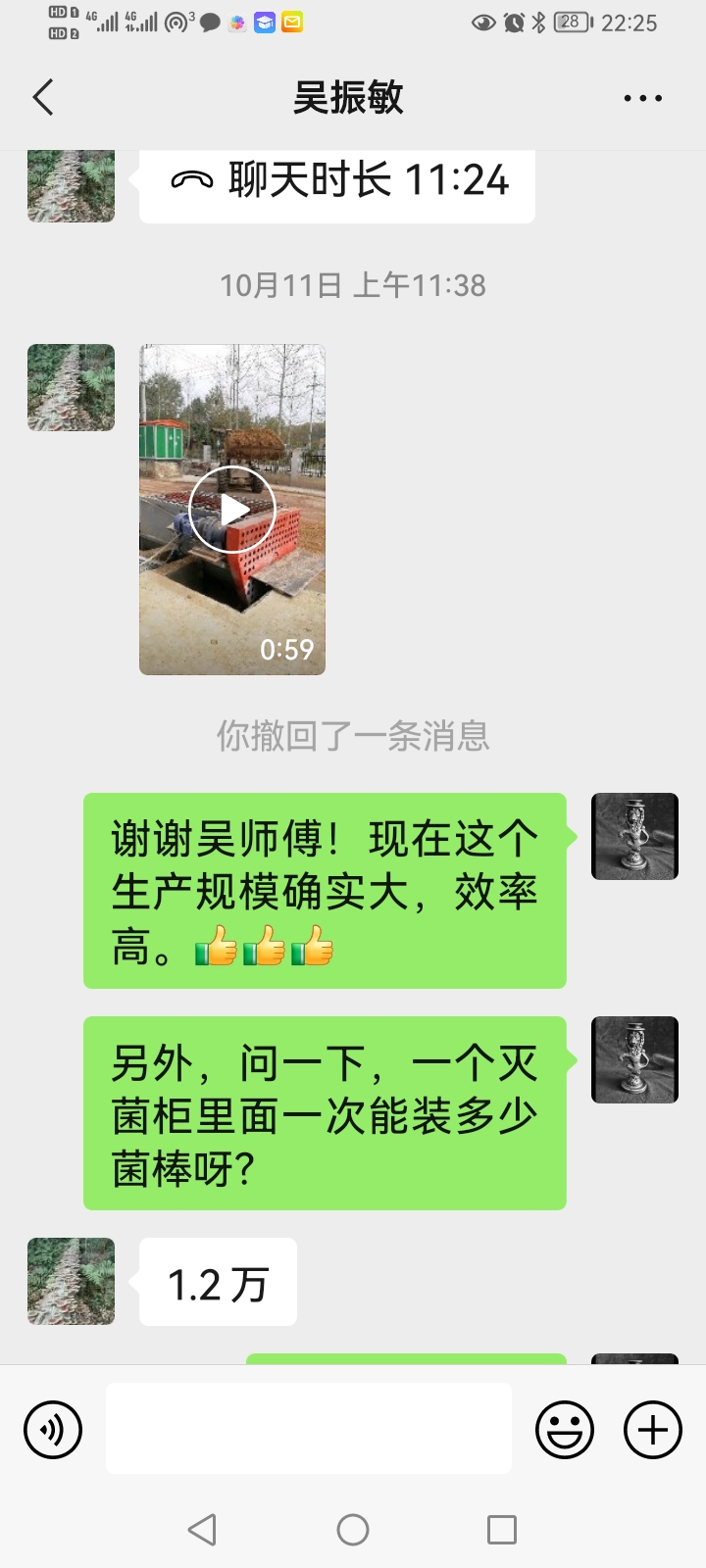706x1568 pixels.
Task: Play the 0:59 video message
Action: (x=232, y=510)
